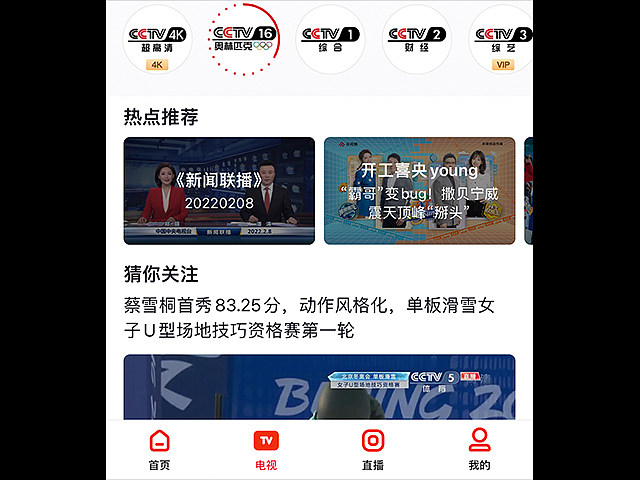Viewport: 640px width, 480px height.
Task: Switch to the 首页 tab
Action: click(159, 449)
